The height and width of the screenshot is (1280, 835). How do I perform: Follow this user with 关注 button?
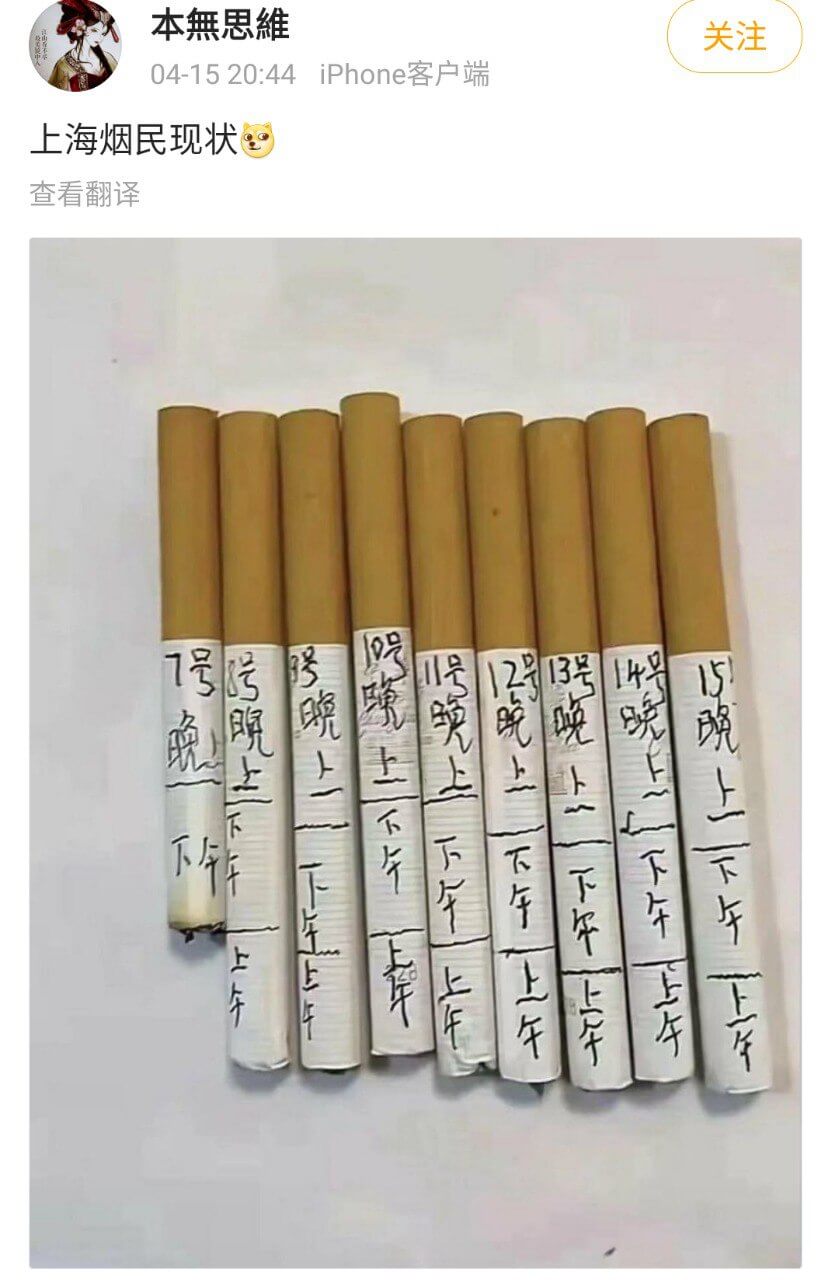coord(734,37)
